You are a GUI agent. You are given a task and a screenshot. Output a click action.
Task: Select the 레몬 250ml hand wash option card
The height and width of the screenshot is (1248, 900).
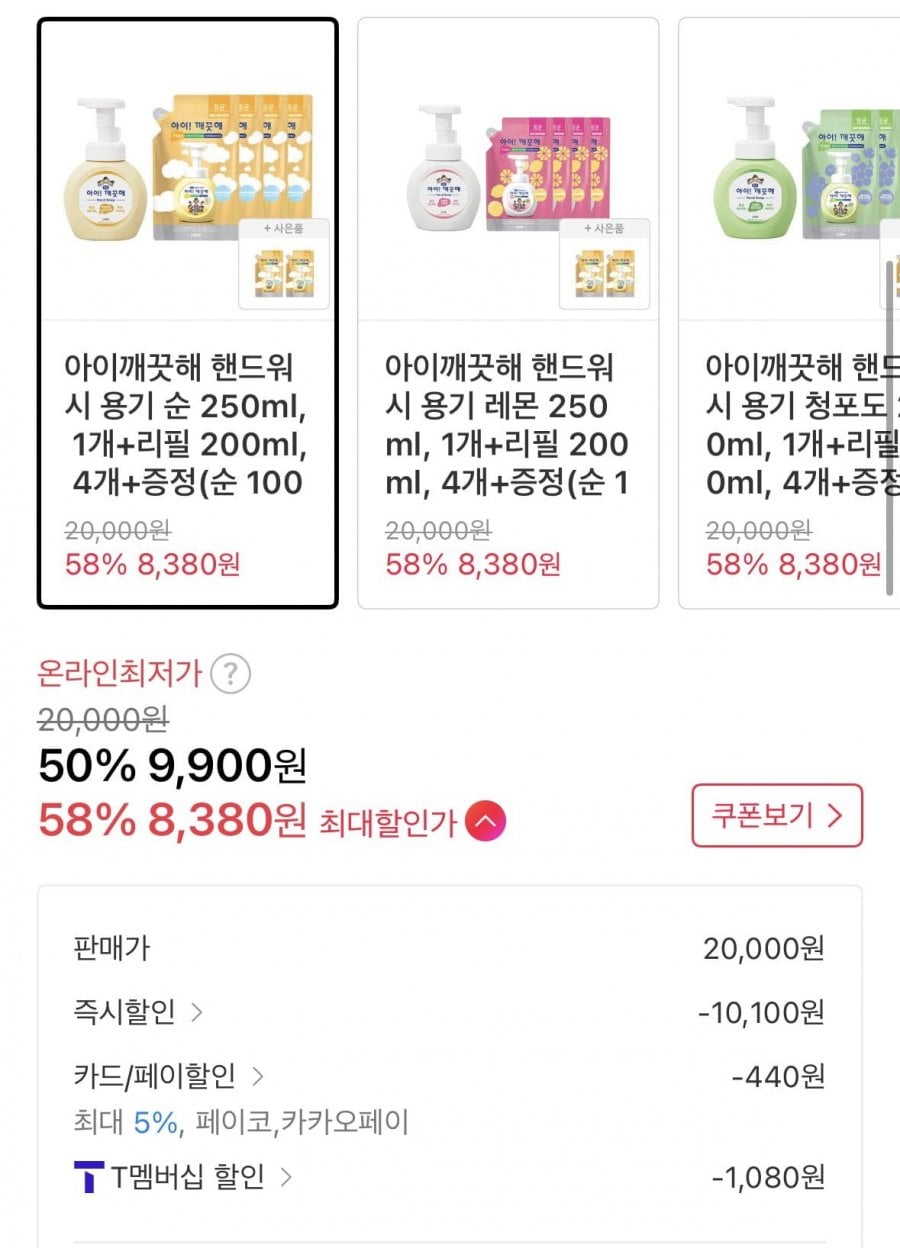(508, 313)
